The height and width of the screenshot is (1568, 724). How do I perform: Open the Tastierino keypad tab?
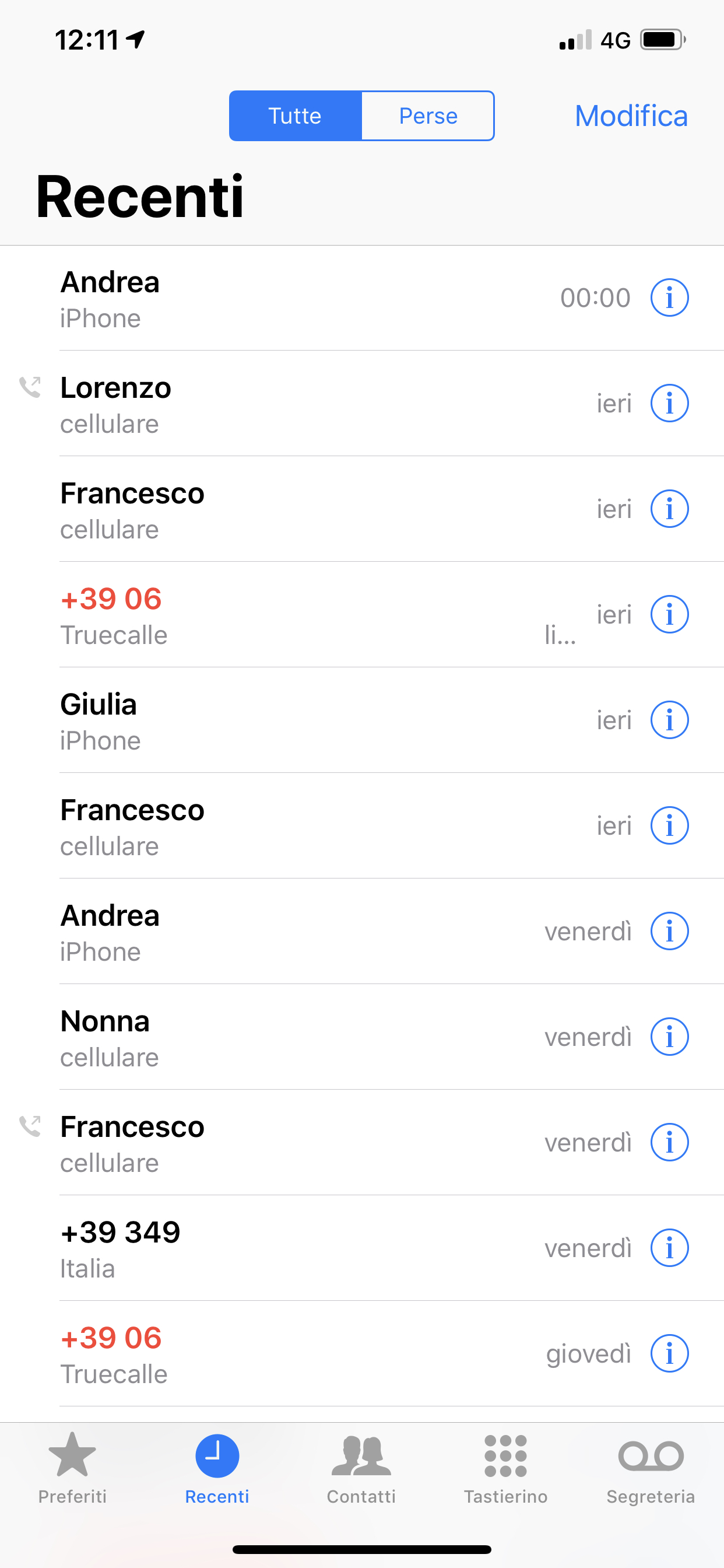point(505,1468)
